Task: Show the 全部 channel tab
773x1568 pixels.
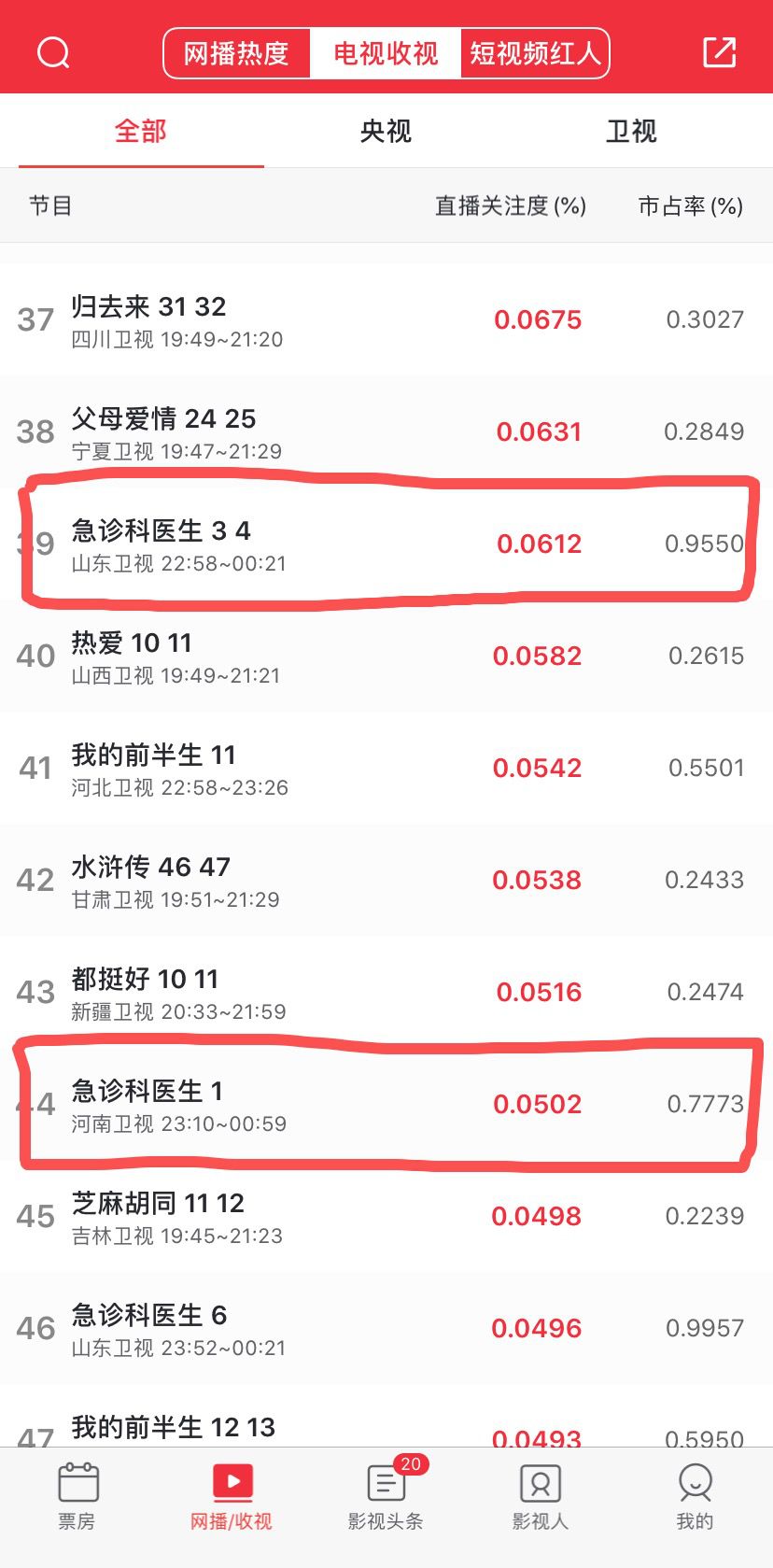Action: coord(141,131)
